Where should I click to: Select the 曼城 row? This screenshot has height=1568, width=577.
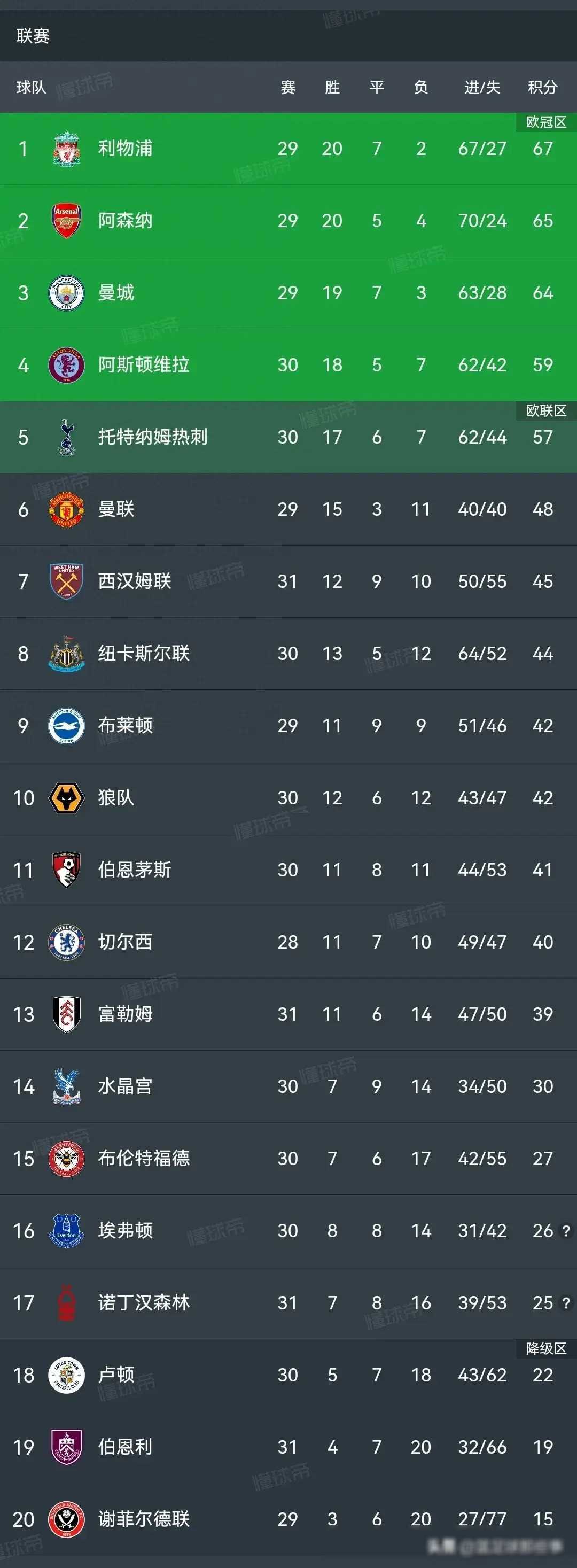pos(116,293)
